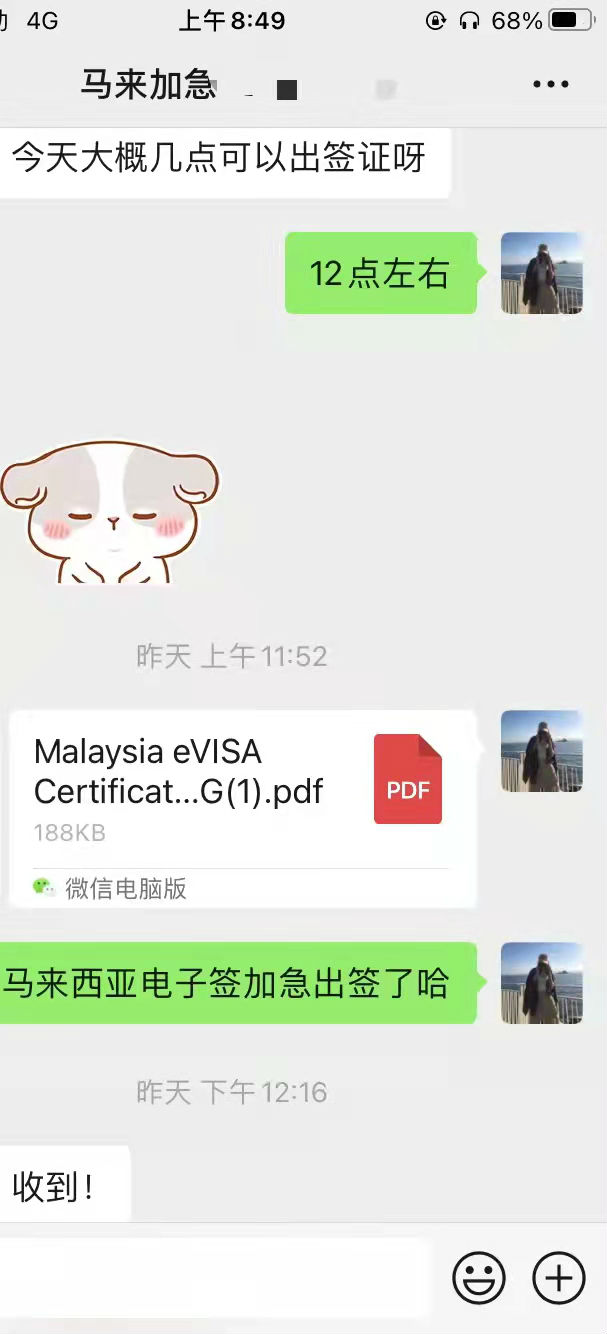Open the Malaysia eVISA Certificate PDF file
This screenshot has height=1334, width=607.
pyautogui.click(x=238, y=790)
